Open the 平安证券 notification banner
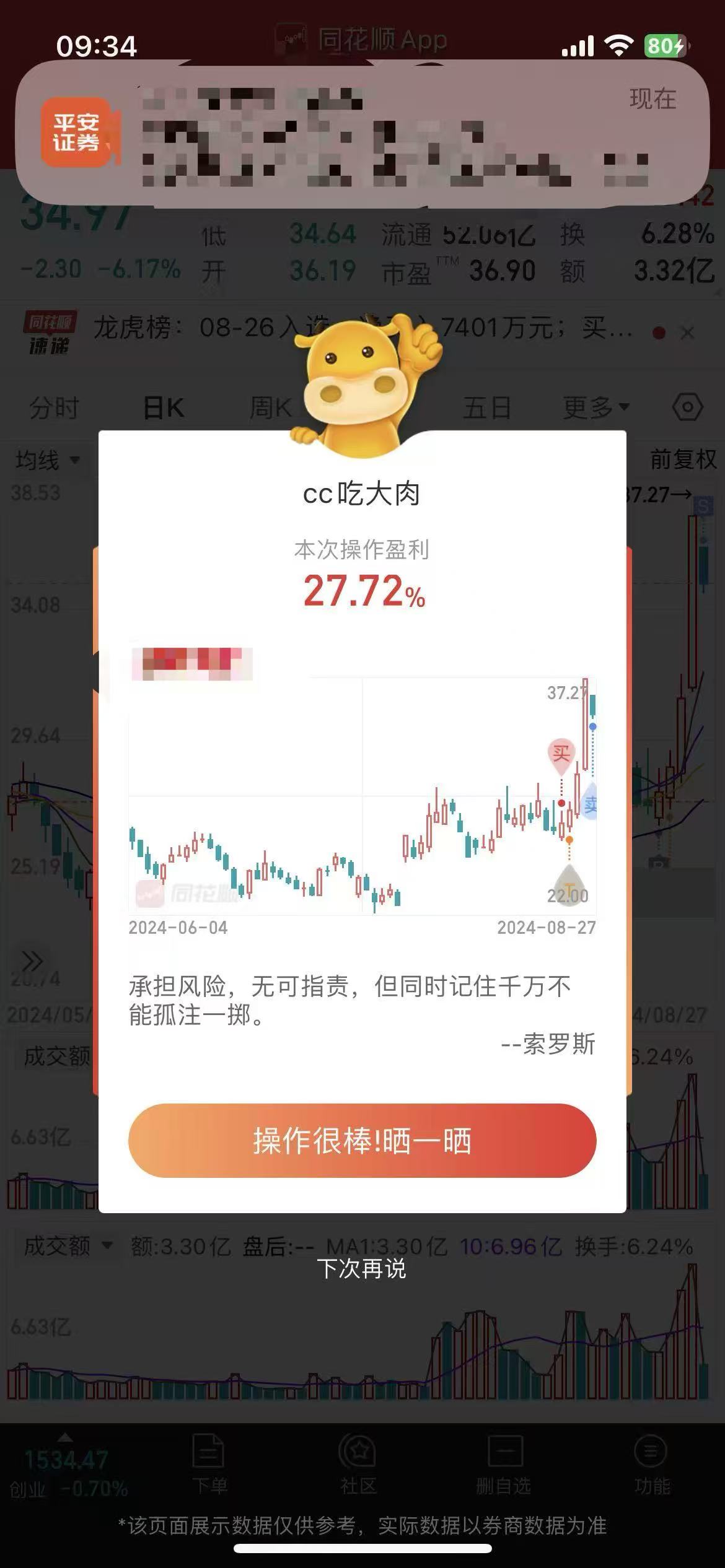The height and width of the screenshot is (1568, 725). 362,134
